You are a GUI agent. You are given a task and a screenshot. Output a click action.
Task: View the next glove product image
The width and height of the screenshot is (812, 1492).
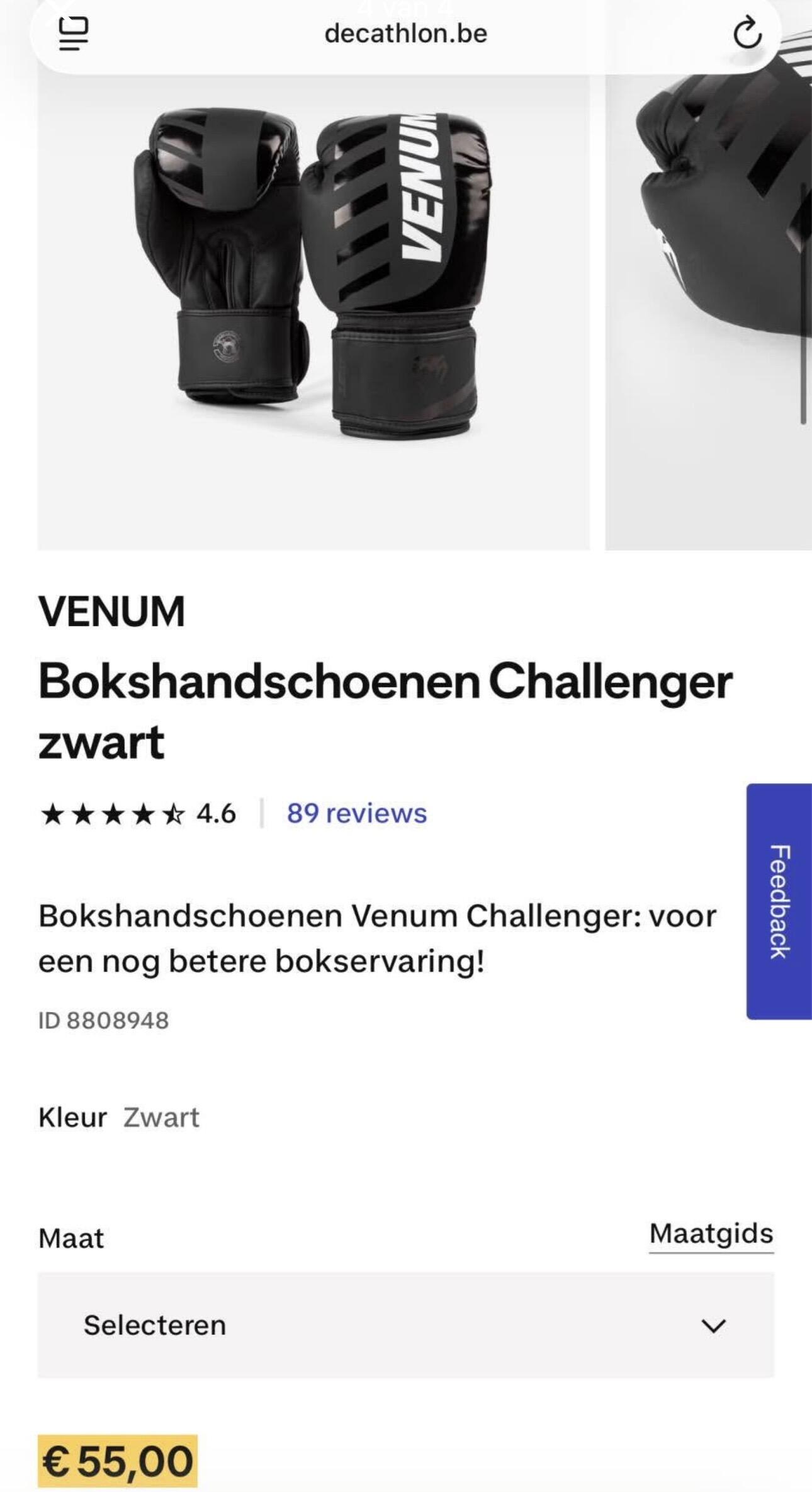(708, 296)
